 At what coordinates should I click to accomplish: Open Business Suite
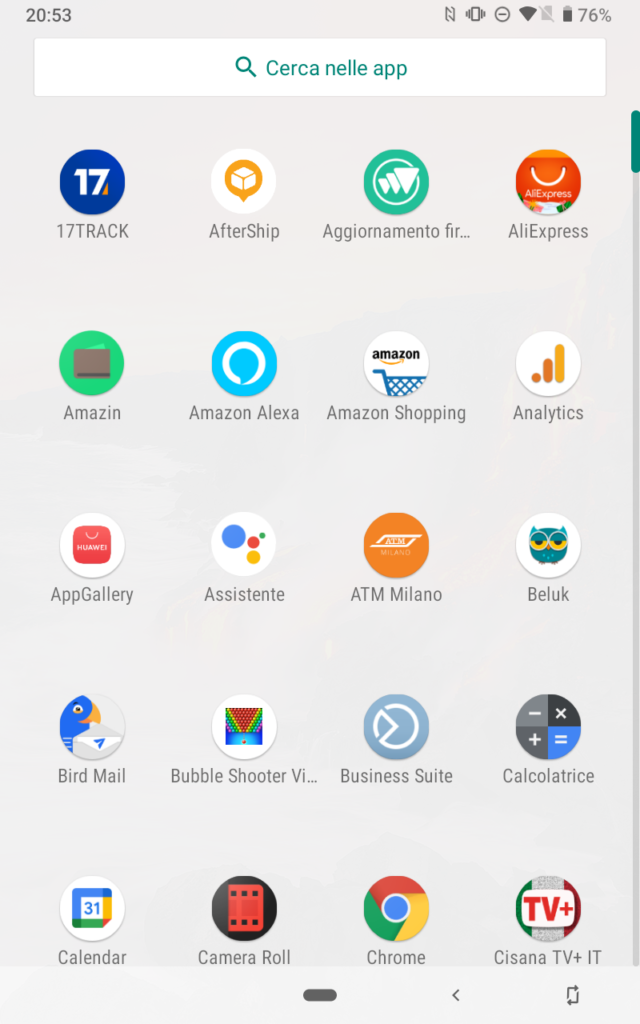[396, 728]
